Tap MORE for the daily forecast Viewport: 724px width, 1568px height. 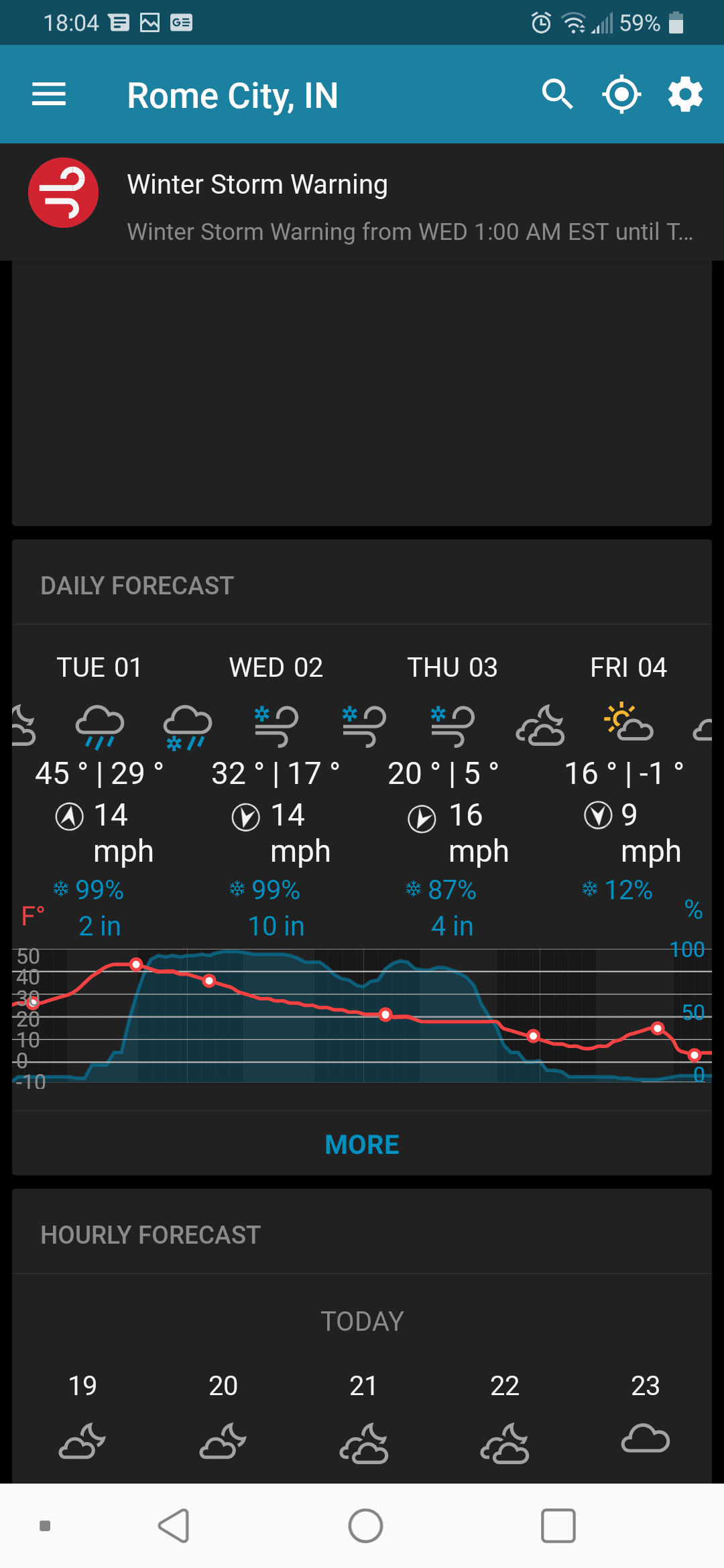click(x=362, y=1145)
